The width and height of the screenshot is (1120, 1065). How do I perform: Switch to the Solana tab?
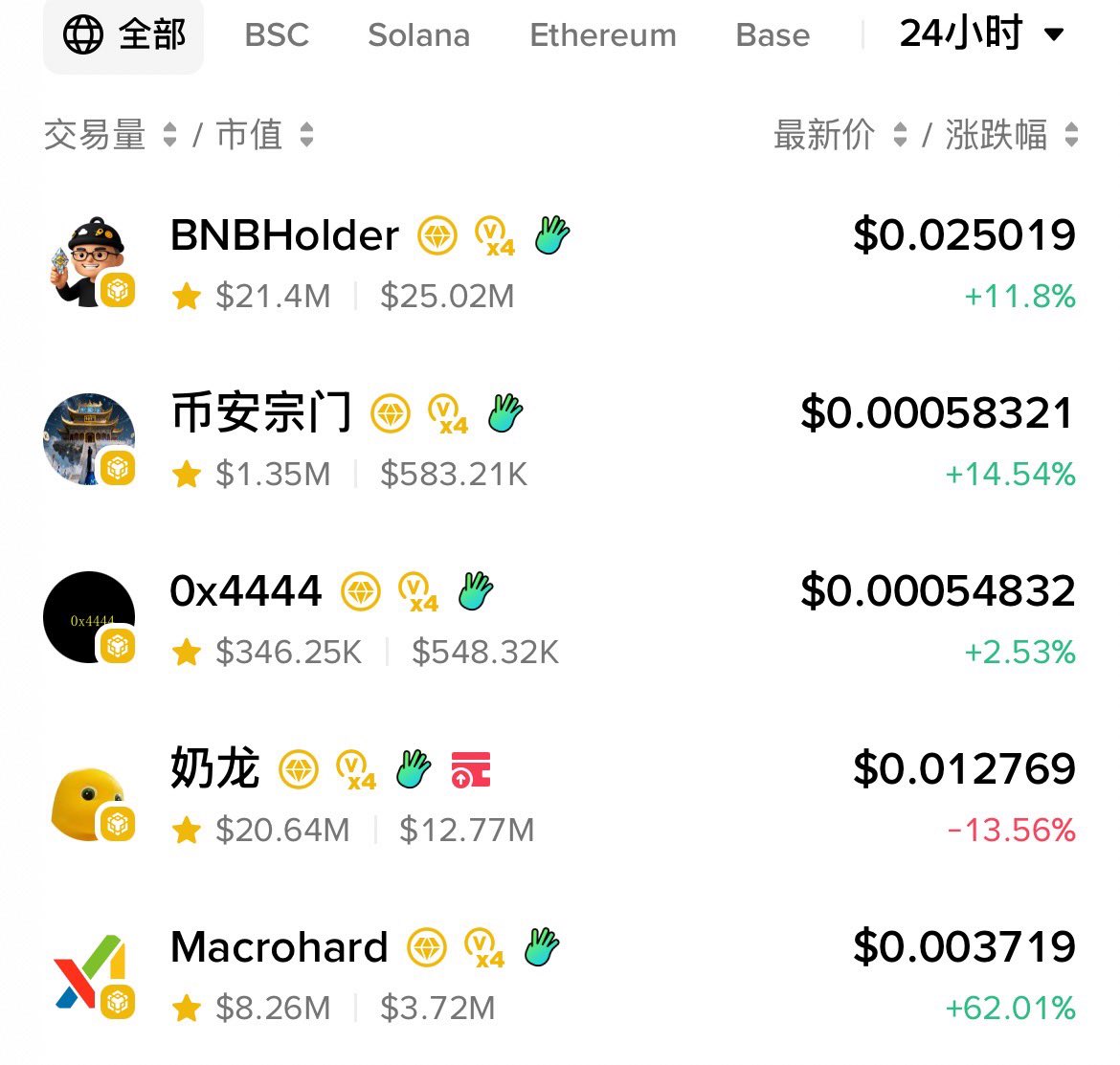tap(418, 36)
